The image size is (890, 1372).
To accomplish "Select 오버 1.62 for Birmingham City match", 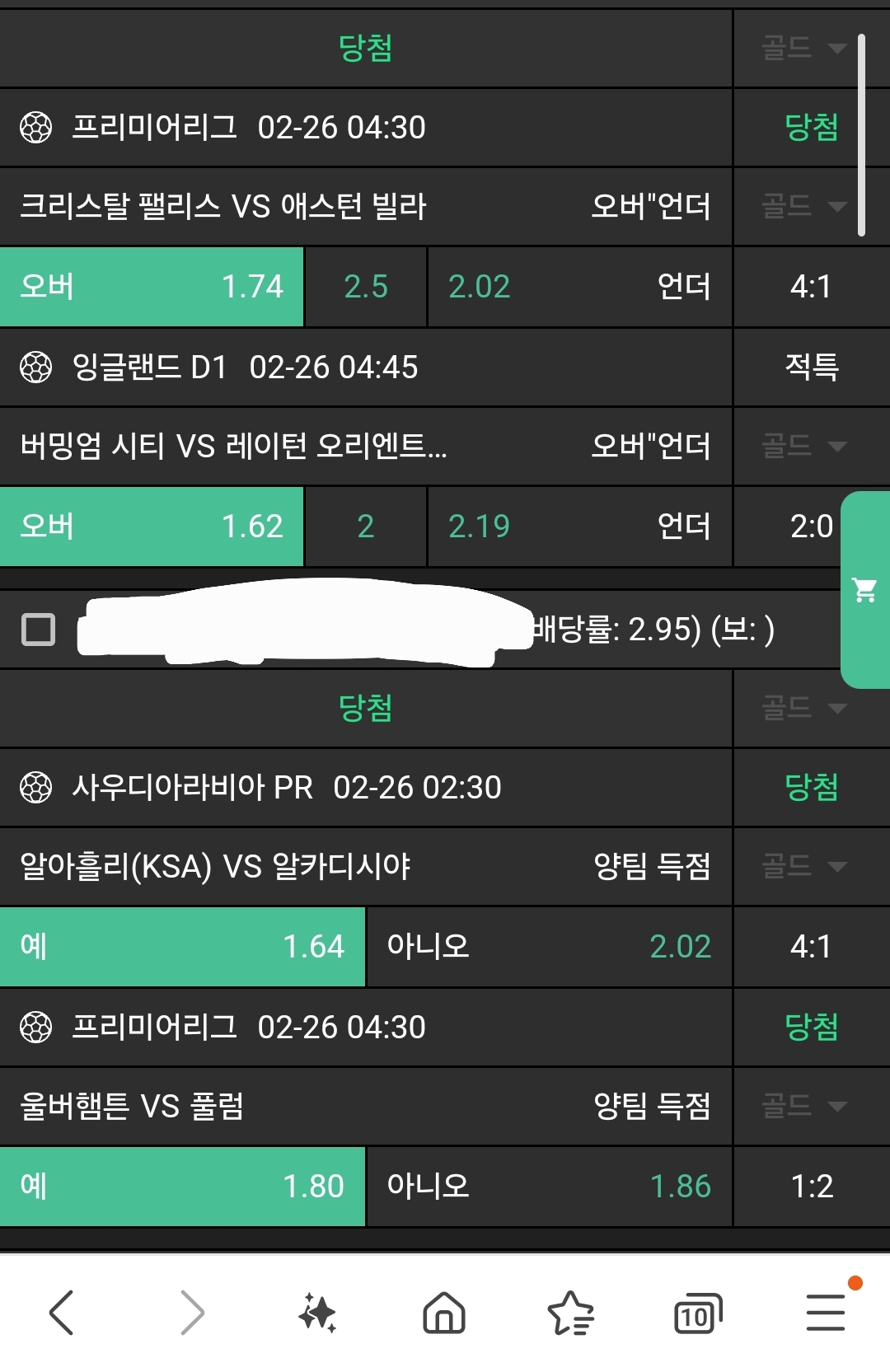I will [152, 527].
